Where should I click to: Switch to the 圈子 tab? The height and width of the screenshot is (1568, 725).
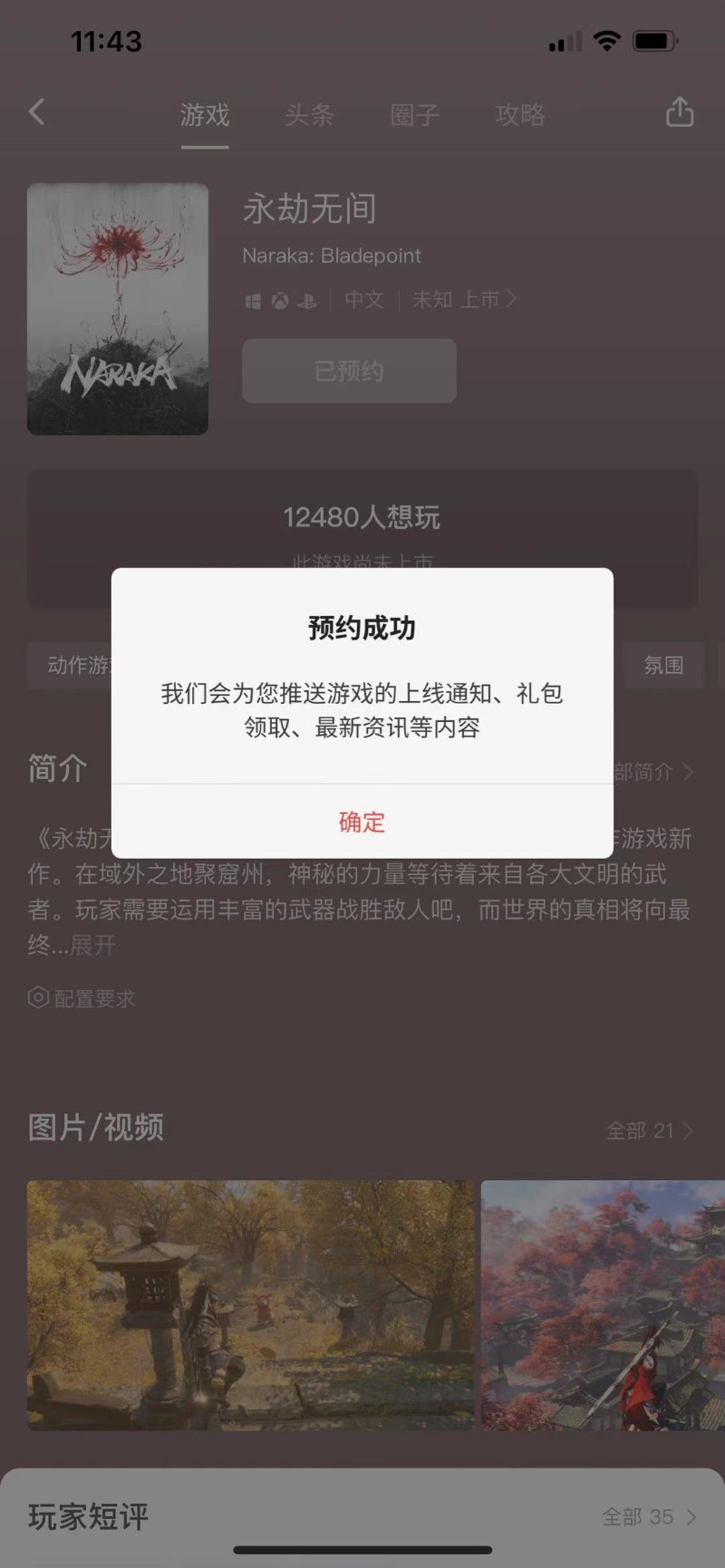(414, 115)
